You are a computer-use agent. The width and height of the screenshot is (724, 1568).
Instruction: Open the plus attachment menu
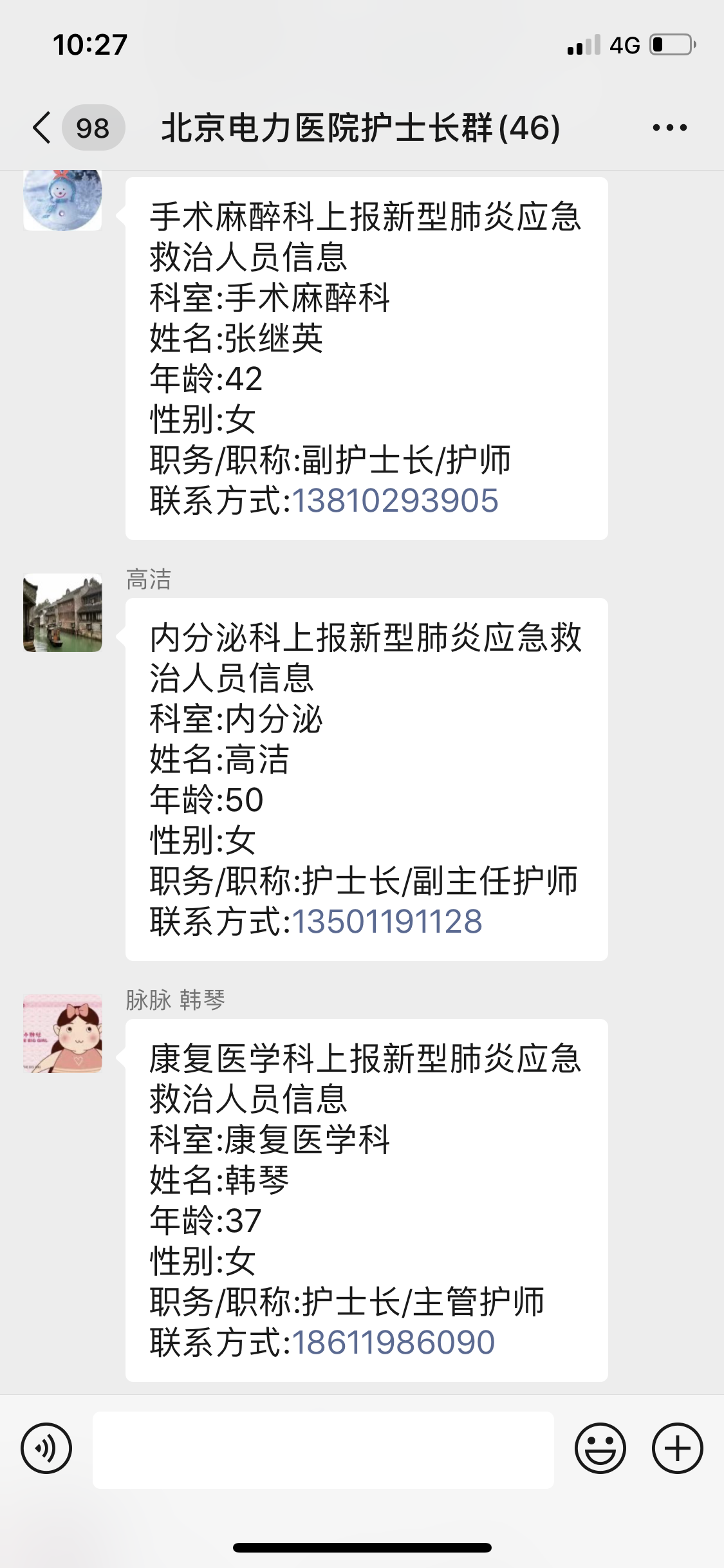point(677,1449)
